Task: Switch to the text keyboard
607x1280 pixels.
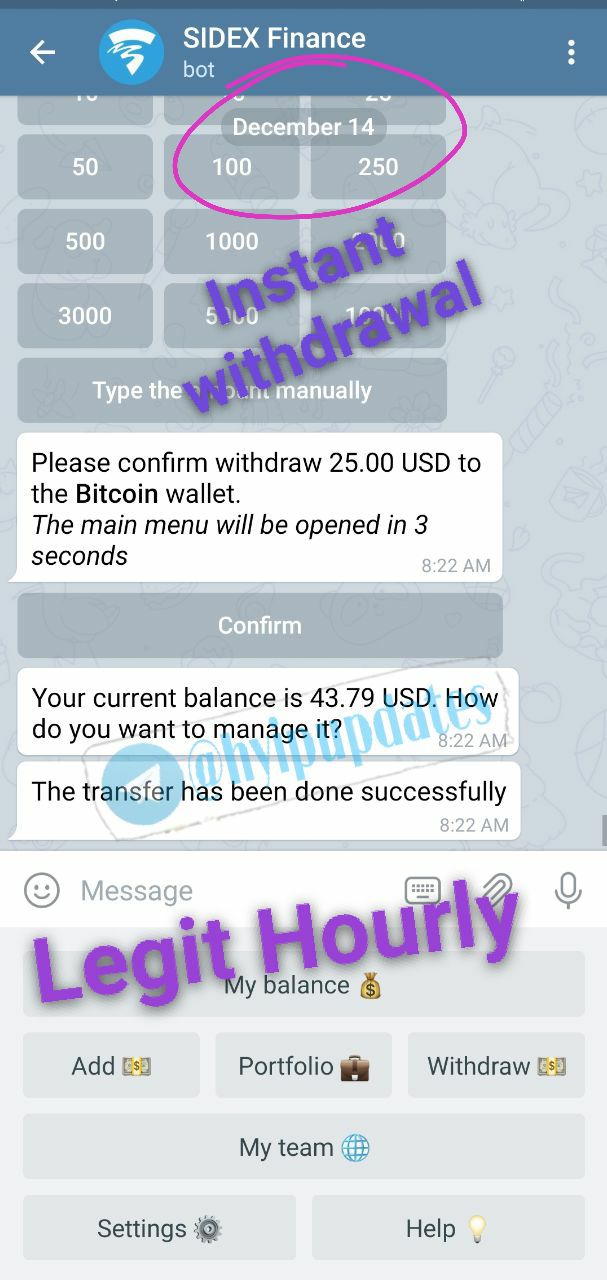Action: [423, 890]
